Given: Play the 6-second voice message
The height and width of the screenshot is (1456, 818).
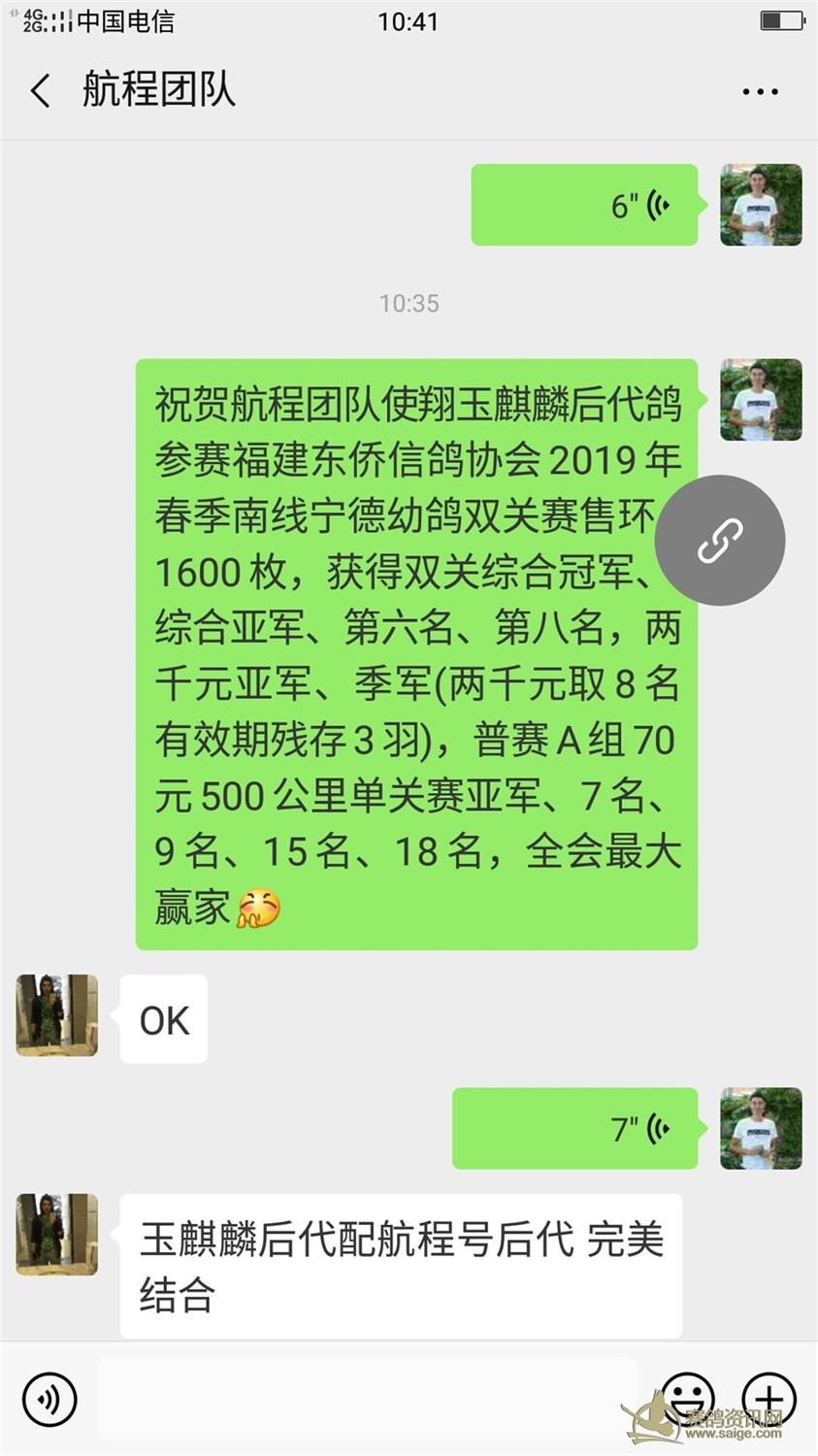Looking at the screenshot, I should (584, 205).
